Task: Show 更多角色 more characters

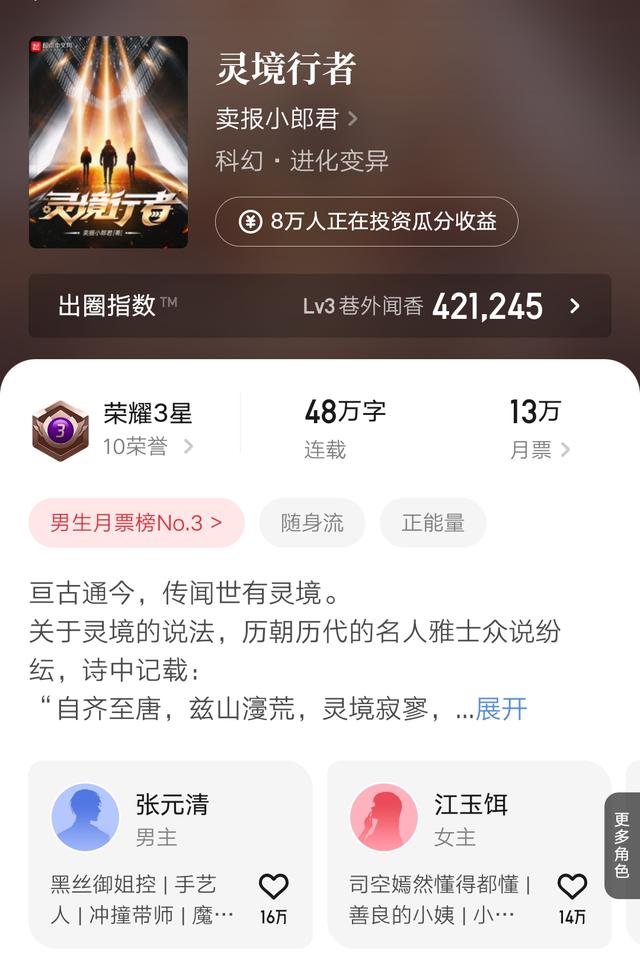Action: tap(621, 845)
